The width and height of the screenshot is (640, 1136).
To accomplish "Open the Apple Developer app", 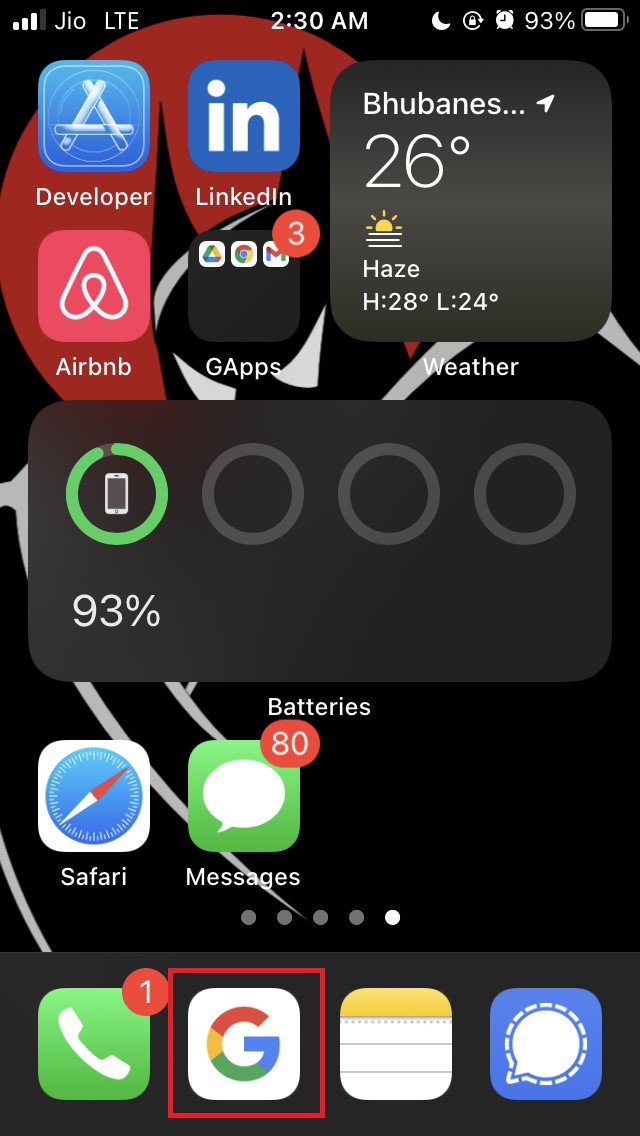I will point(94,117).
